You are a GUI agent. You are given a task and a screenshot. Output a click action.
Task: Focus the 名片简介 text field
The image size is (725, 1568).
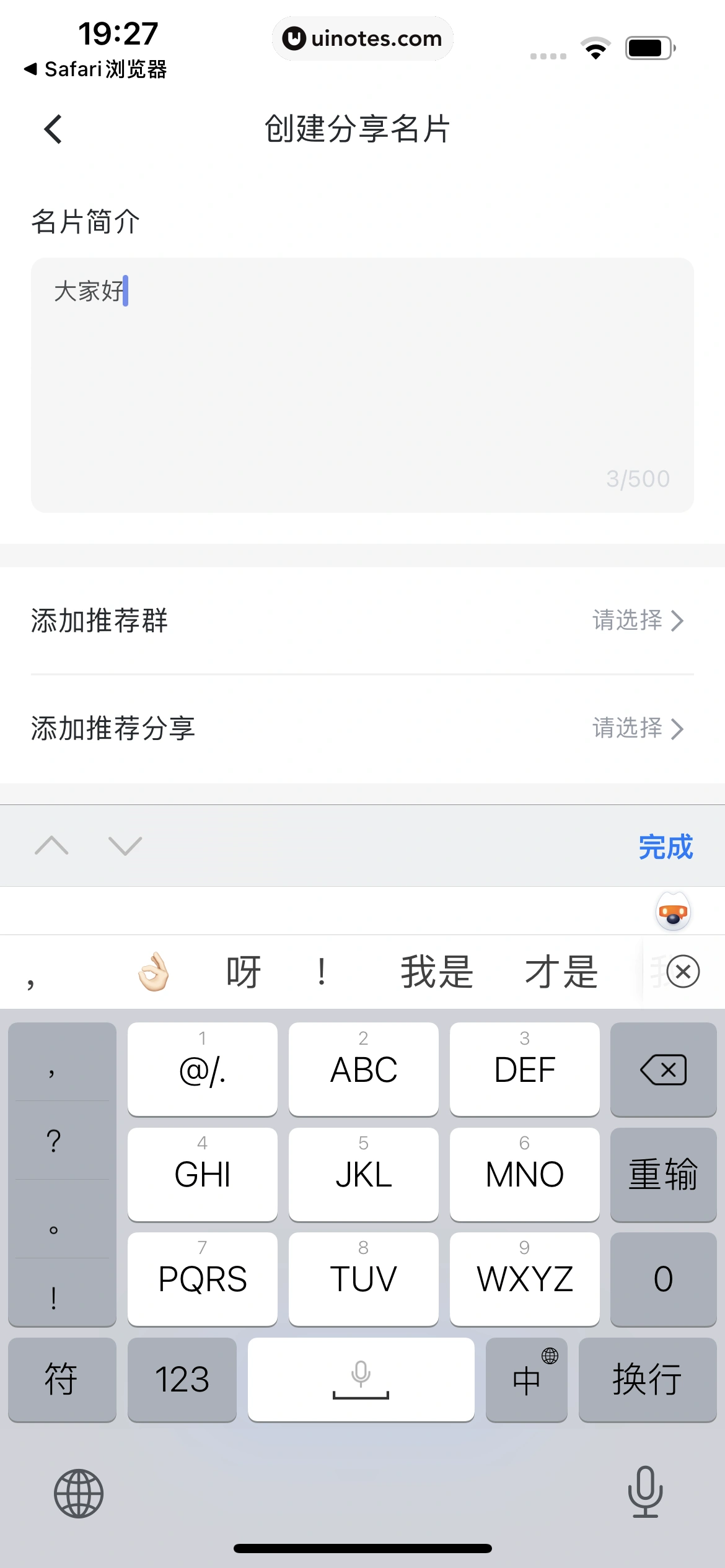coord(362,384)
